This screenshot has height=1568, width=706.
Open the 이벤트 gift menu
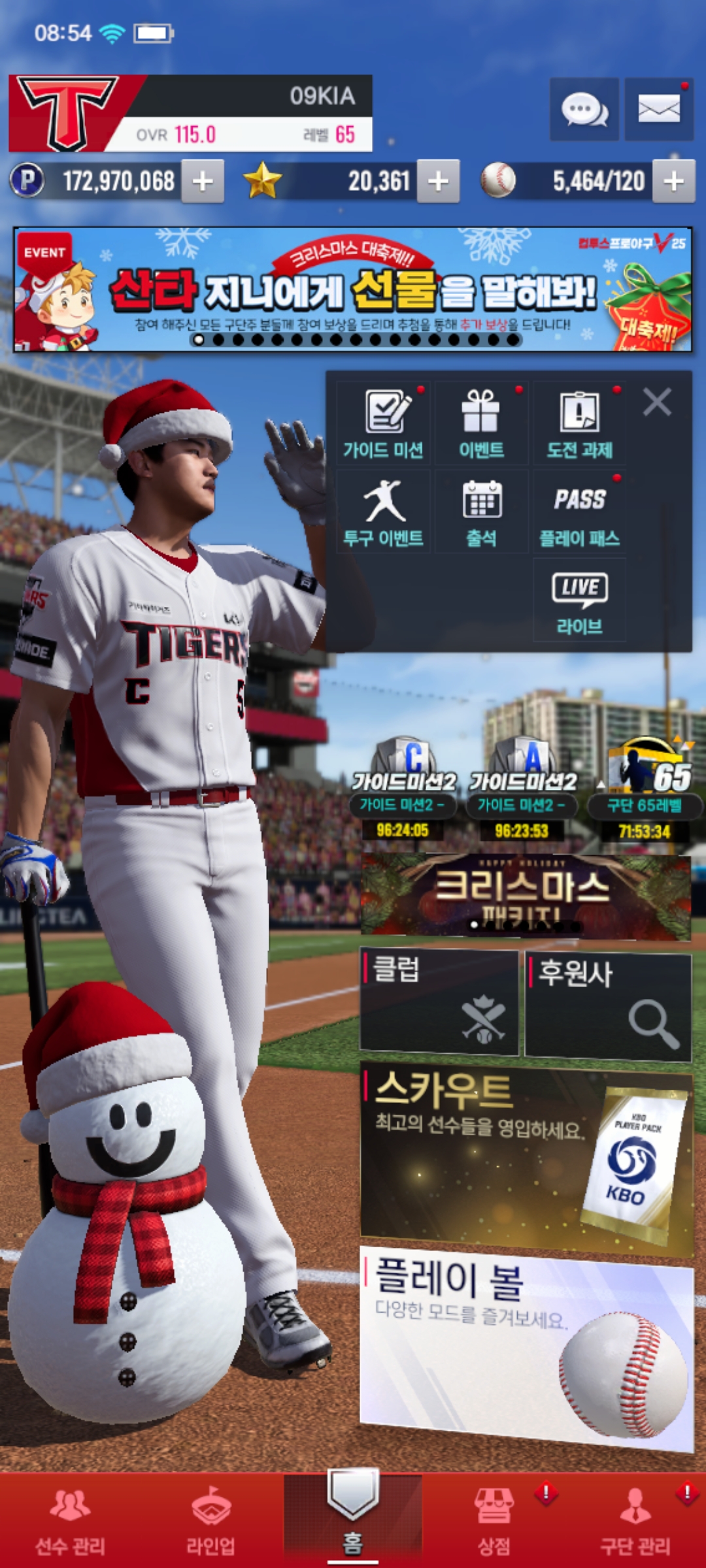click(x=482, y=423)
